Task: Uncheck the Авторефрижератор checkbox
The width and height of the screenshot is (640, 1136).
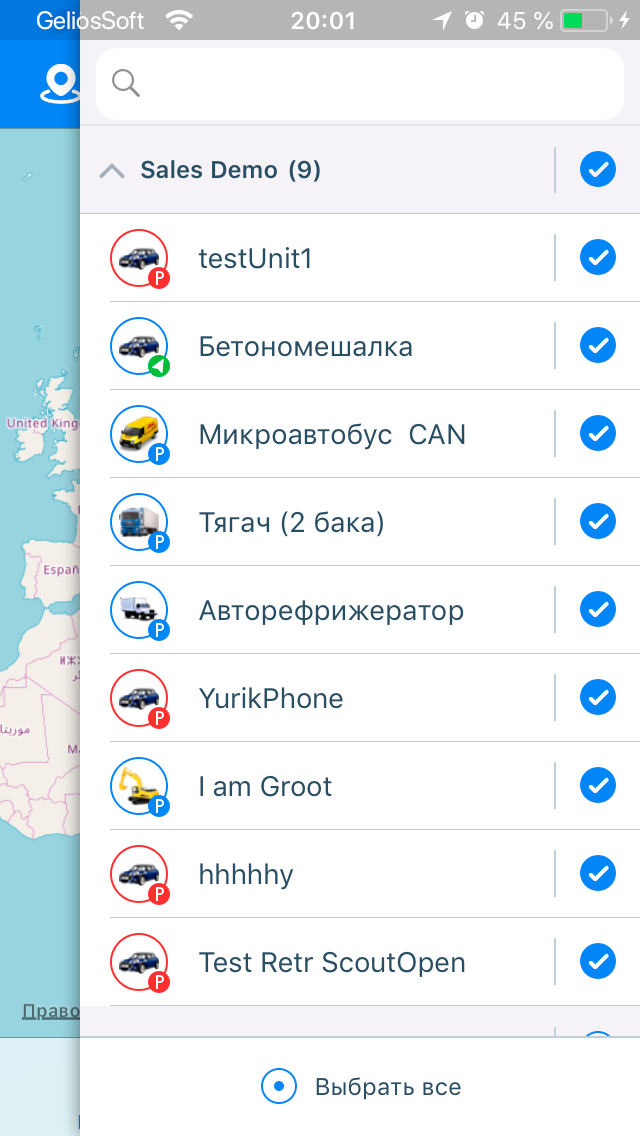Action: point(597,610)
